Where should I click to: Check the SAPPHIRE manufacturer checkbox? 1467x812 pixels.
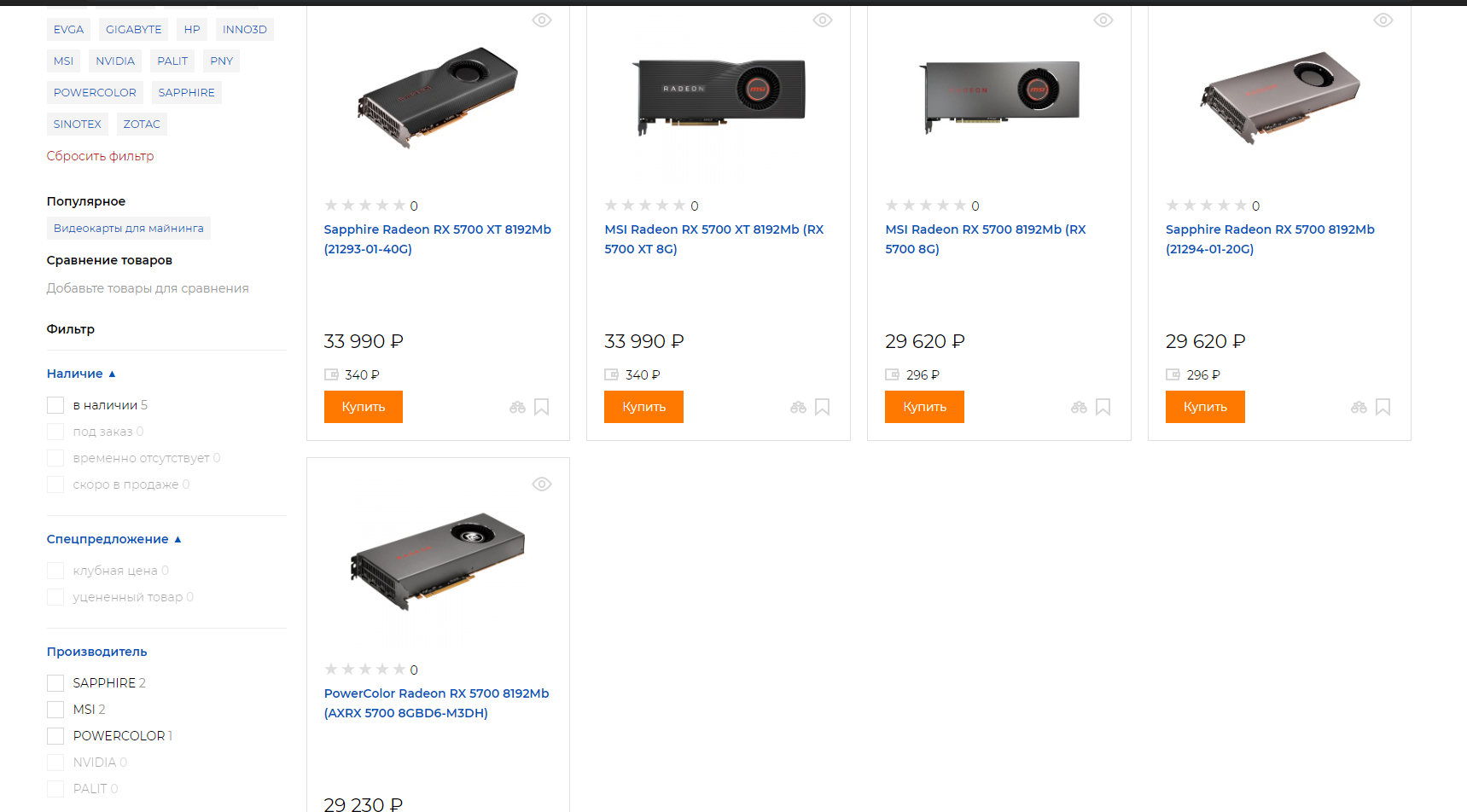tap(55, 683)
